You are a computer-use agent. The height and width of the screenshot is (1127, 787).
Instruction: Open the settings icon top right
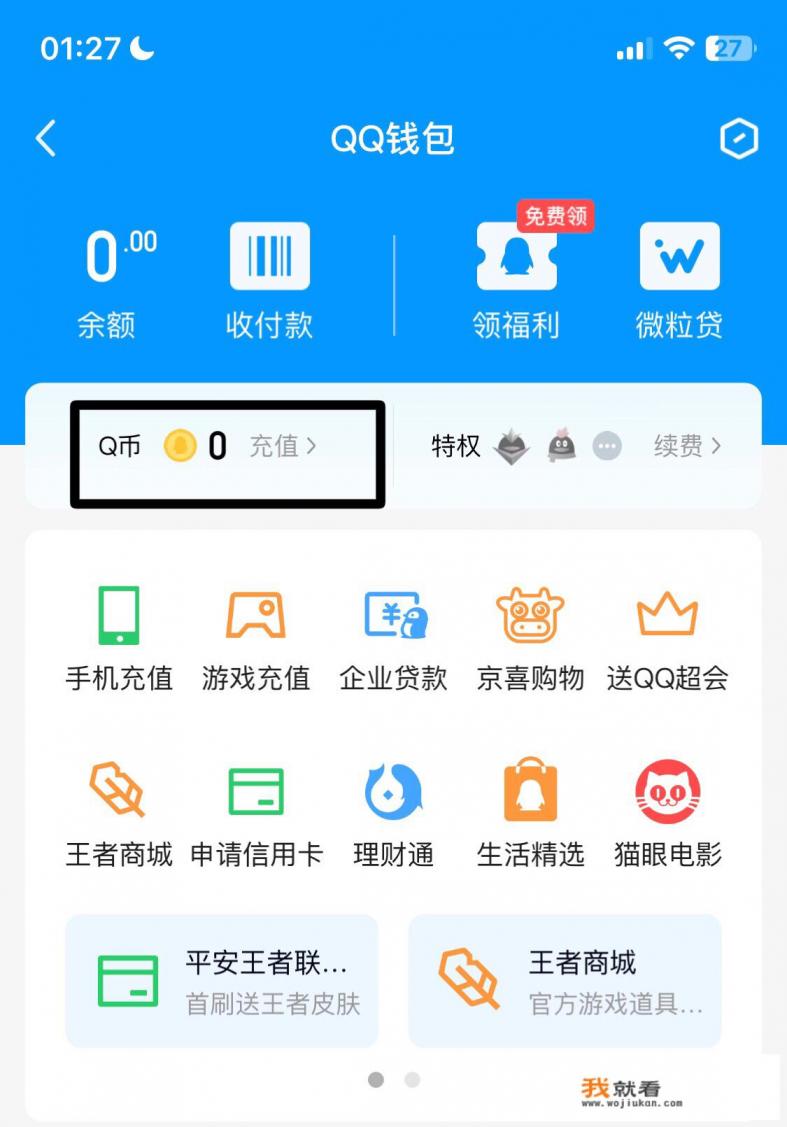click(738, 139)
